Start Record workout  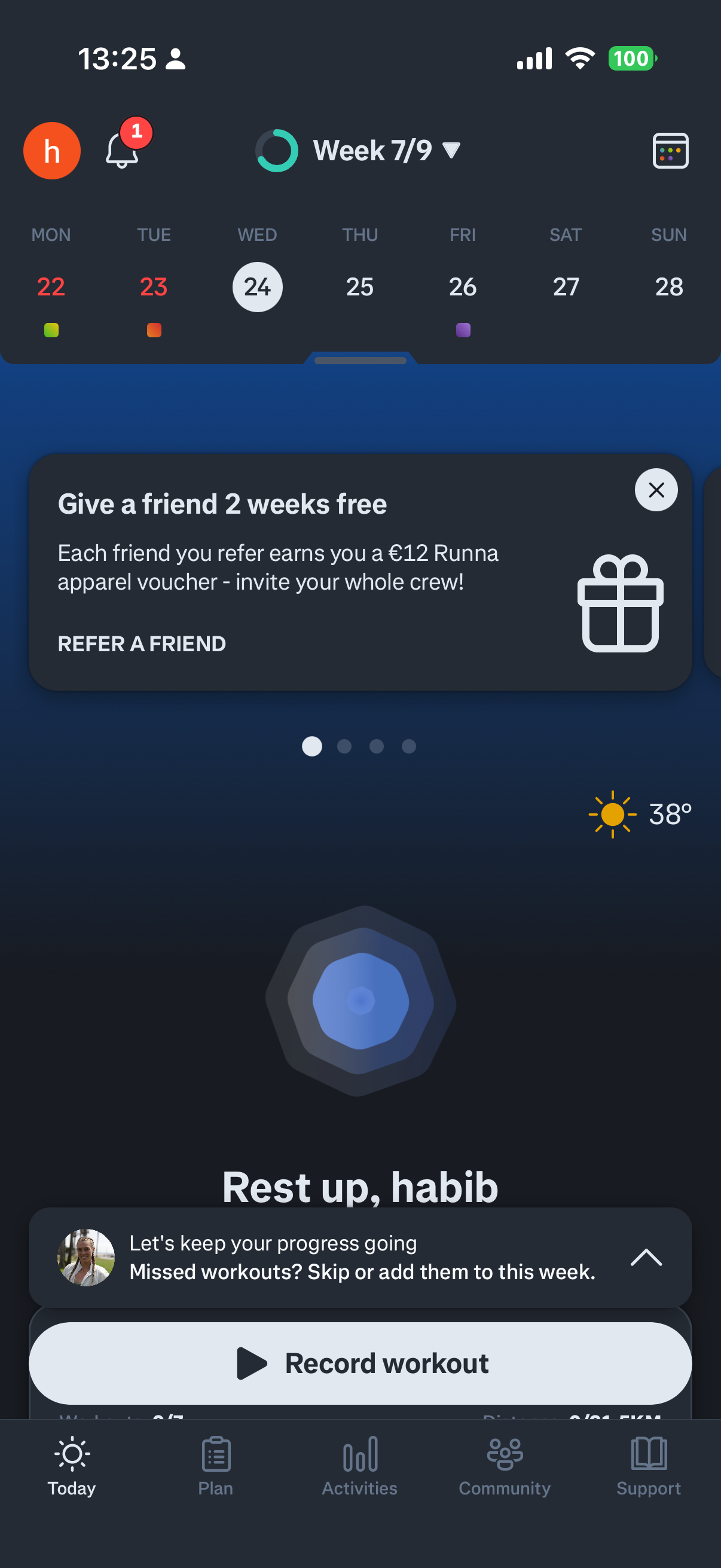pos(360,1363)
